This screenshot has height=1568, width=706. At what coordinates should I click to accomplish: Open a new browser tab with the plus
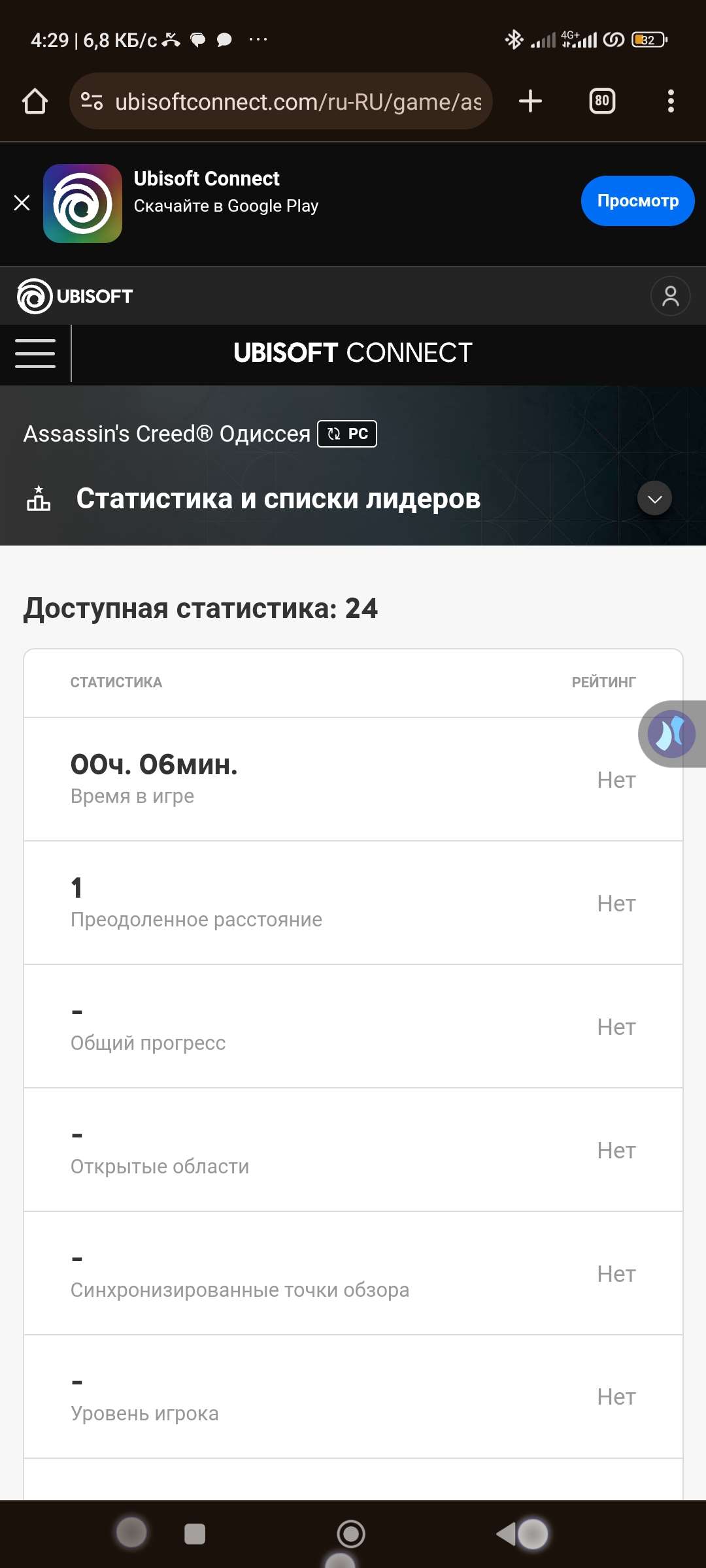(529, 101)
